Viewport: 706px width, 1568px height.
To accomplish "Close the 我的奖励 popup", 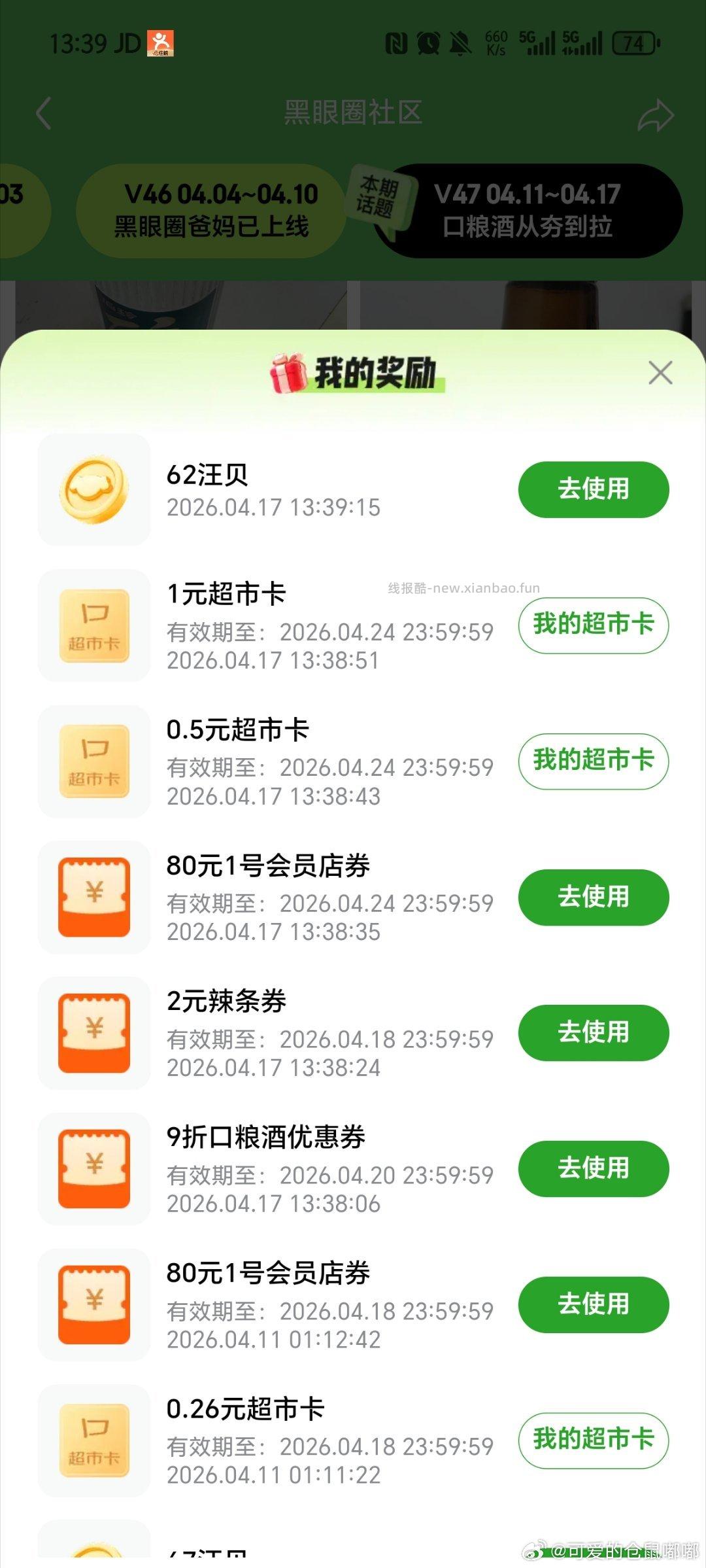I will click(661, 373).
